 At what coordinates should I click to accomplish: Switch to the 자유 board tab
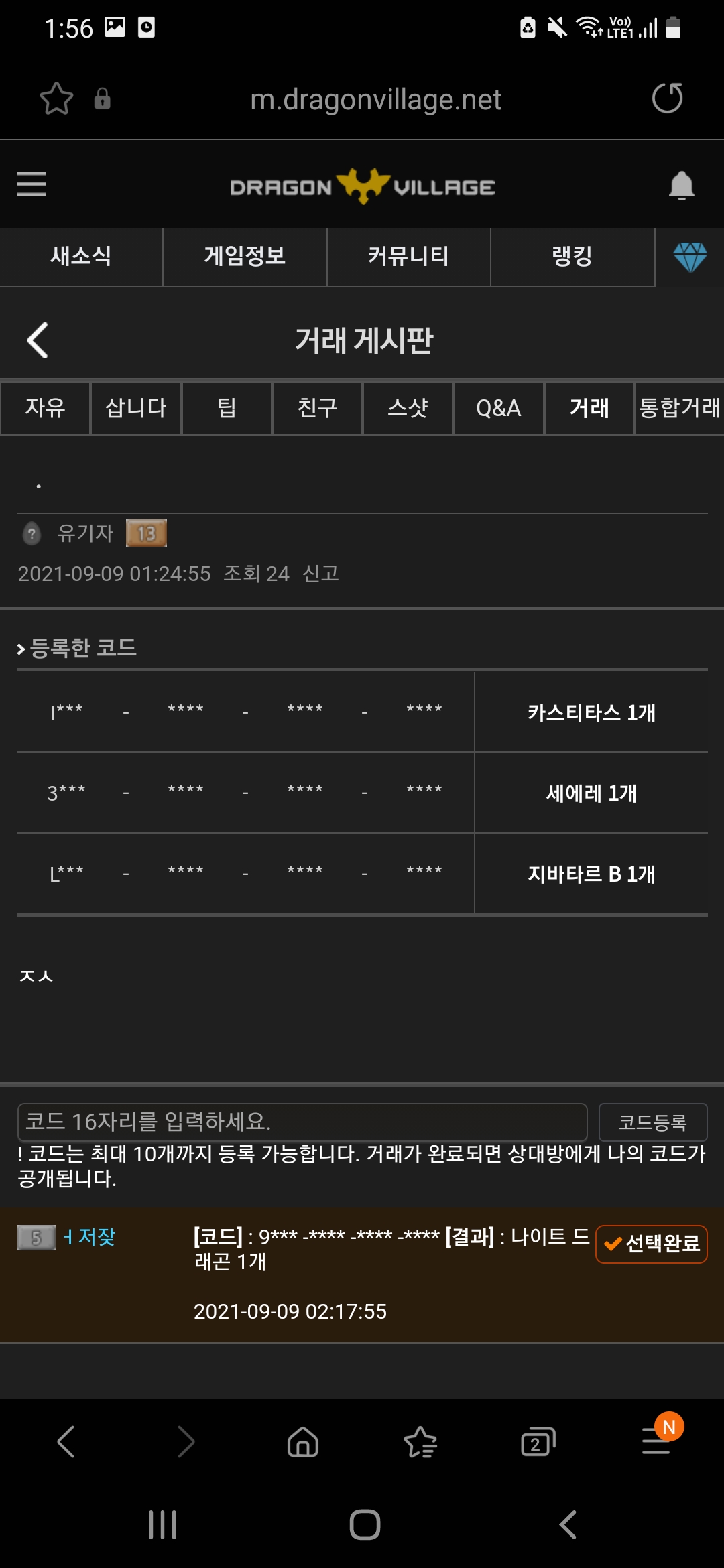45,408
